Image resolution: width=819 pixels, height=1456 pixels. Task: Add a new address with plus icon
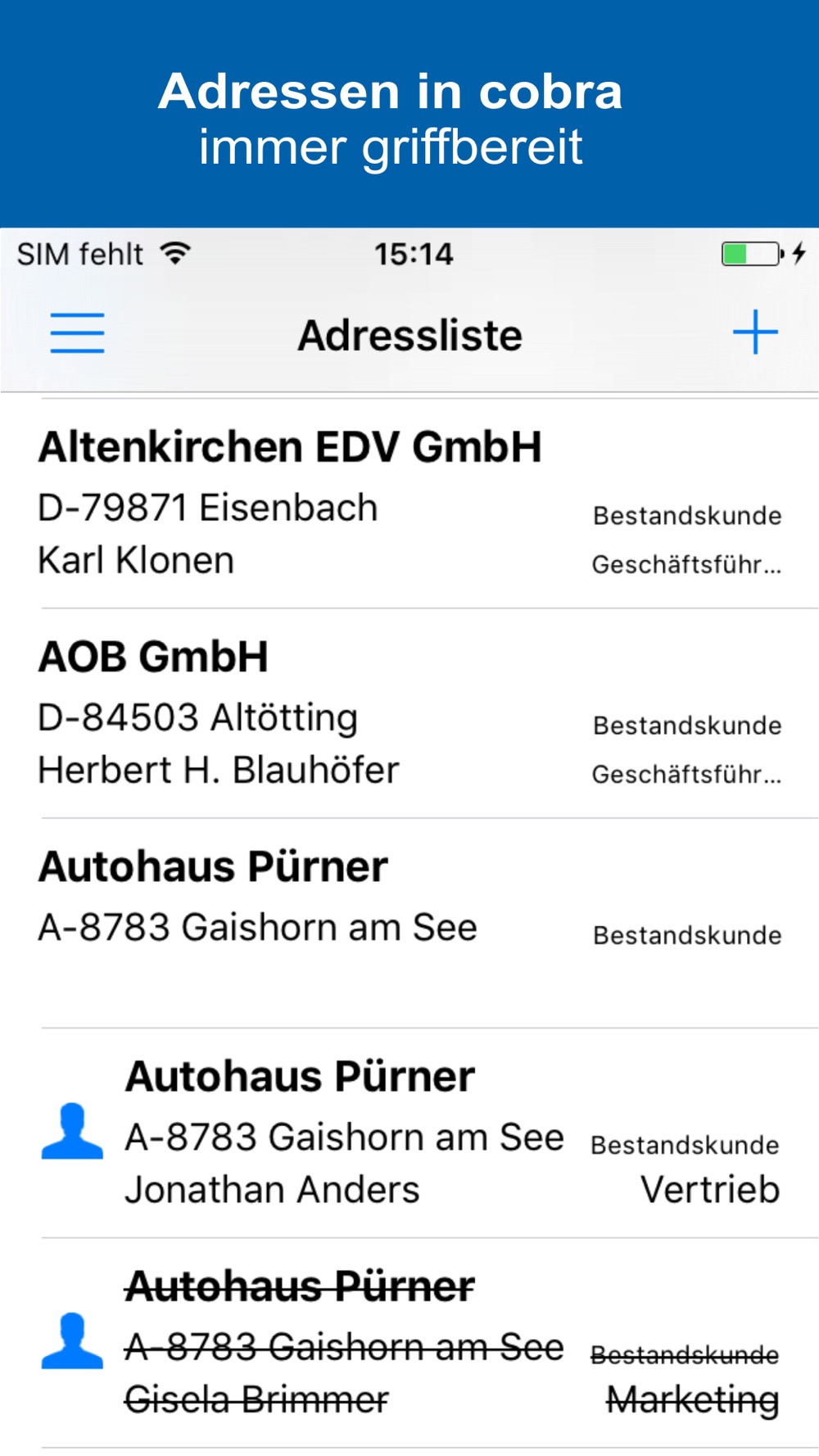pyautogui.click(x=755, y=332)
